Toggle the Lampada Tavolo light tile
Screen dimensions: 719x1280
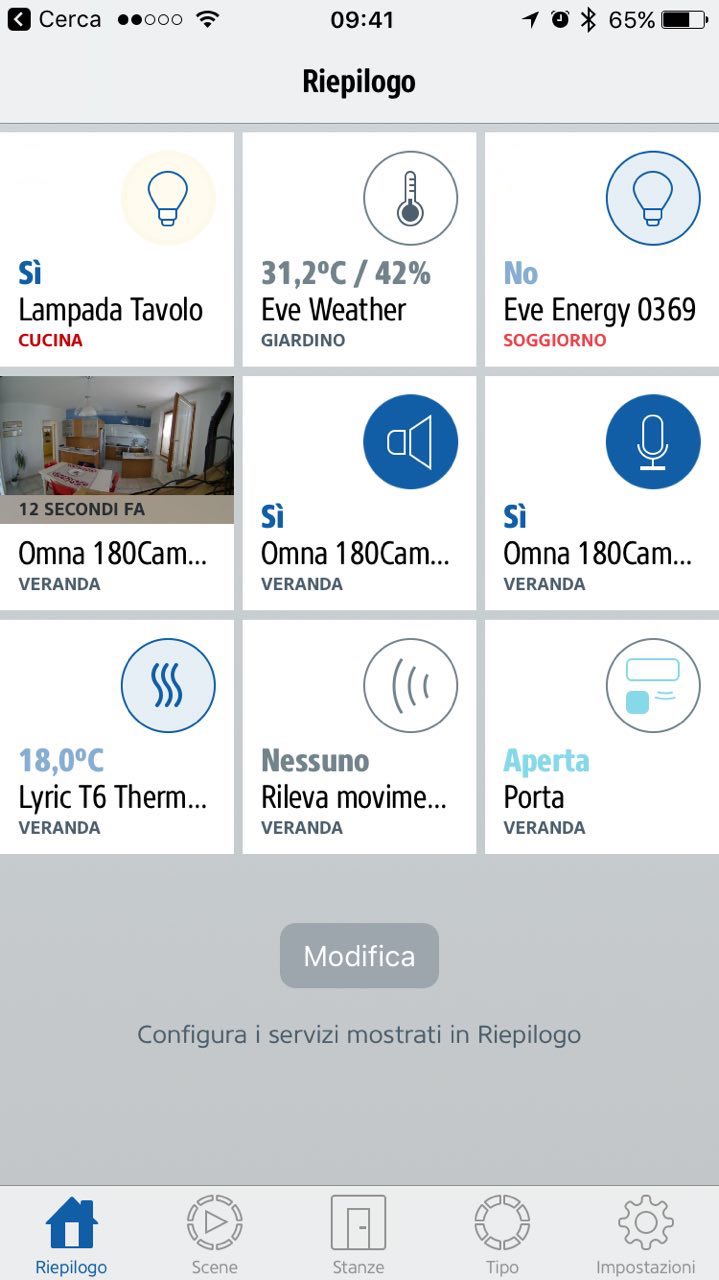point(117,249)
